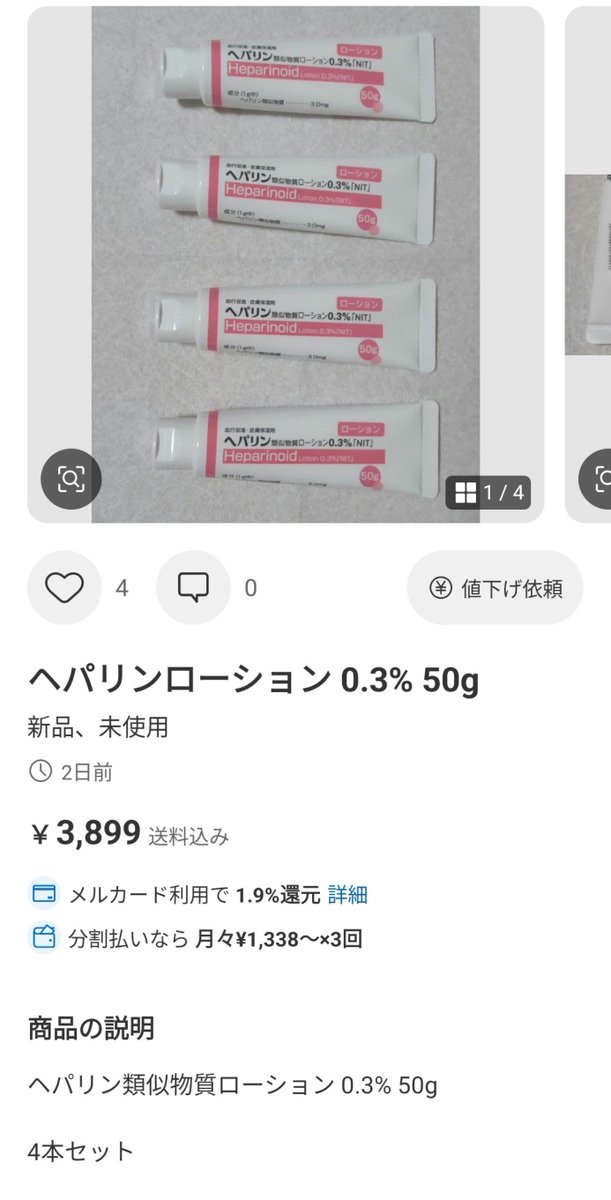Open the 1/4 photo gallery indicator
The width and height of the screenshot is (611, 1200).
[490, 492]
